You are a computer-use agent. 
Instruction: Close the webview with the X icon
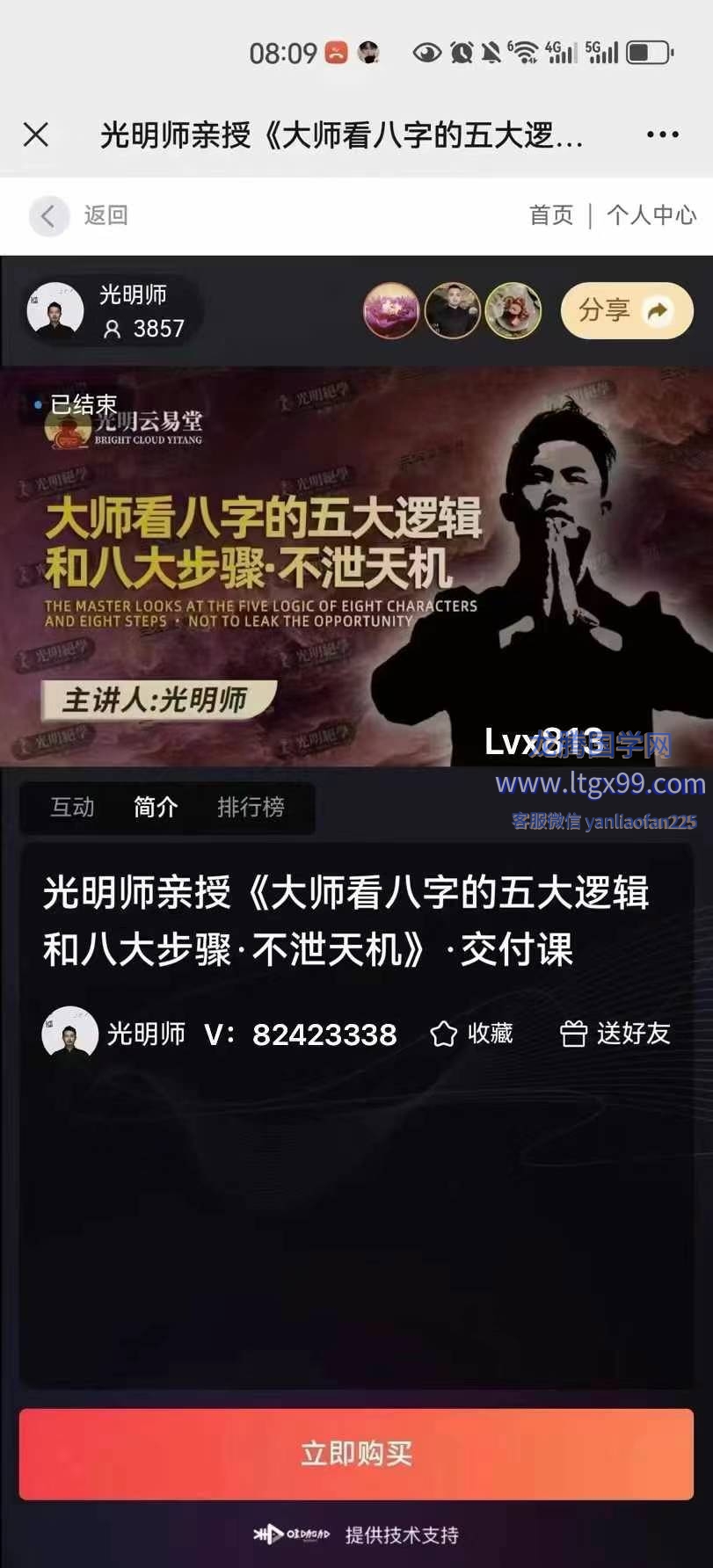[x=36, y=134]
